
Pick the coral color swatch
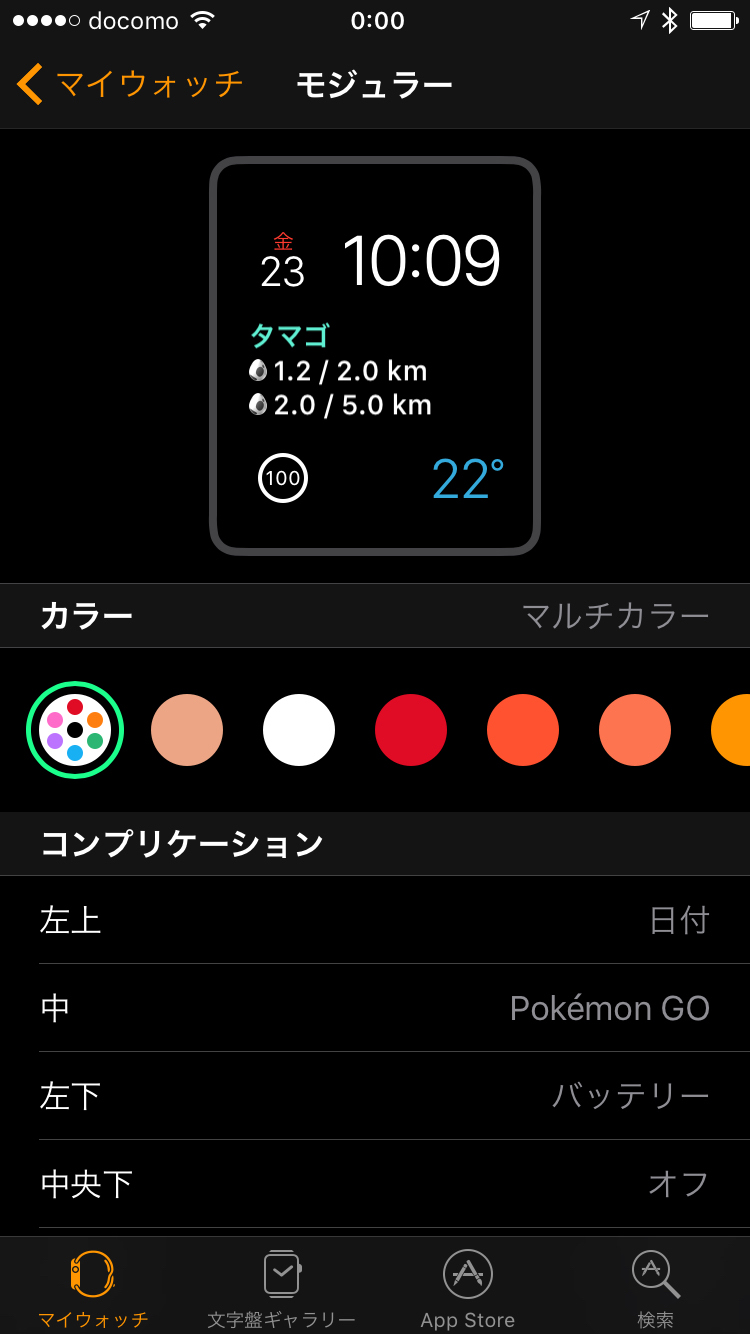click(635, 730)
